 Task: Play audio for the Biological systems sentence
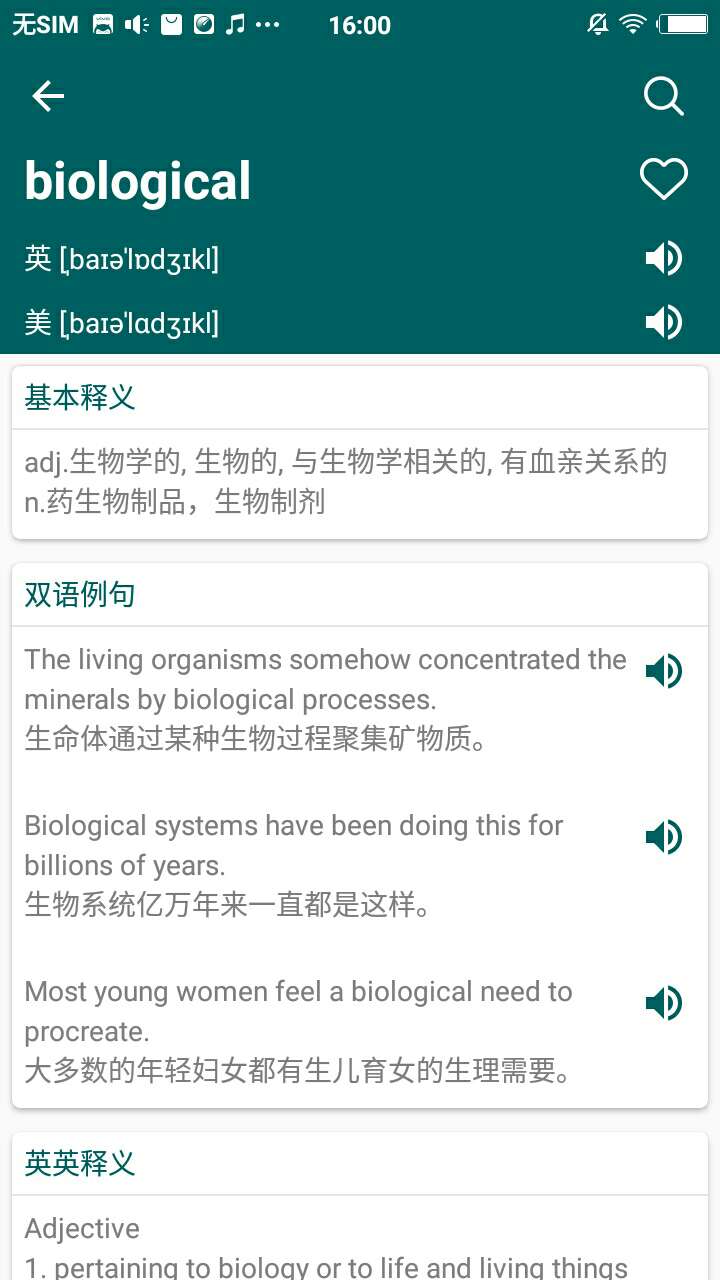point(663,837)
